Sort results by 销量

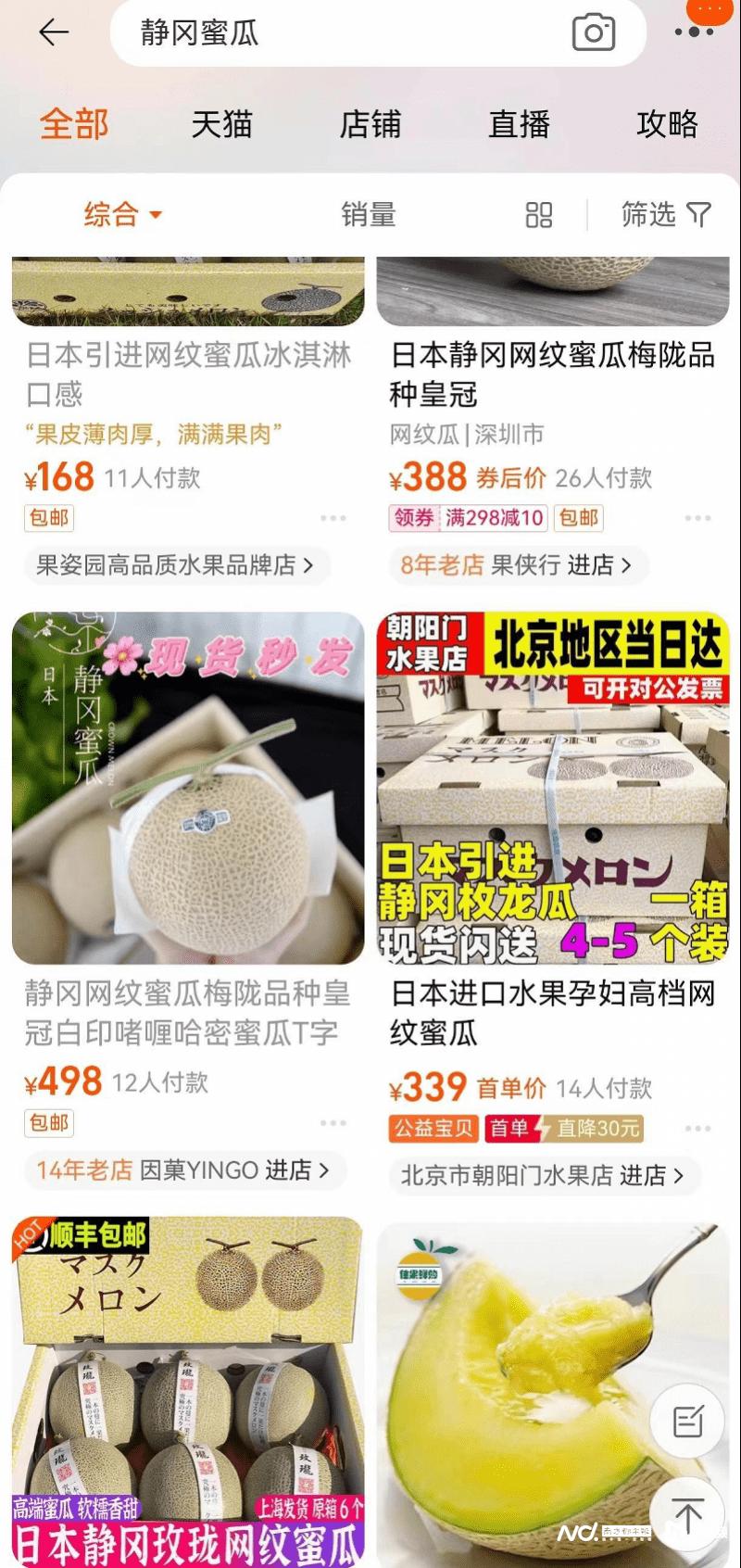tap(369, 215)
